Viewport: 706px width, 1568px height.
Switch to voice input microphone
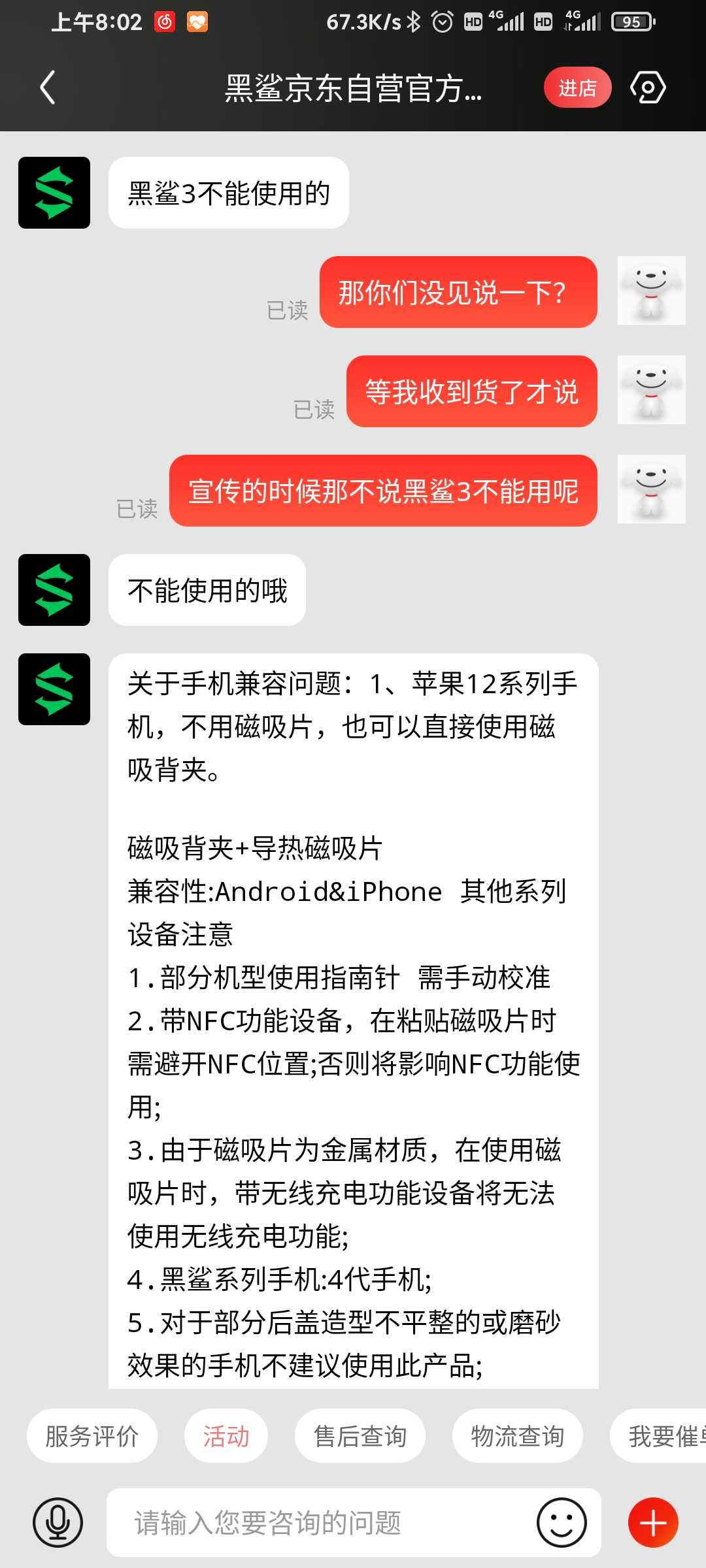tap(58, 1522)
